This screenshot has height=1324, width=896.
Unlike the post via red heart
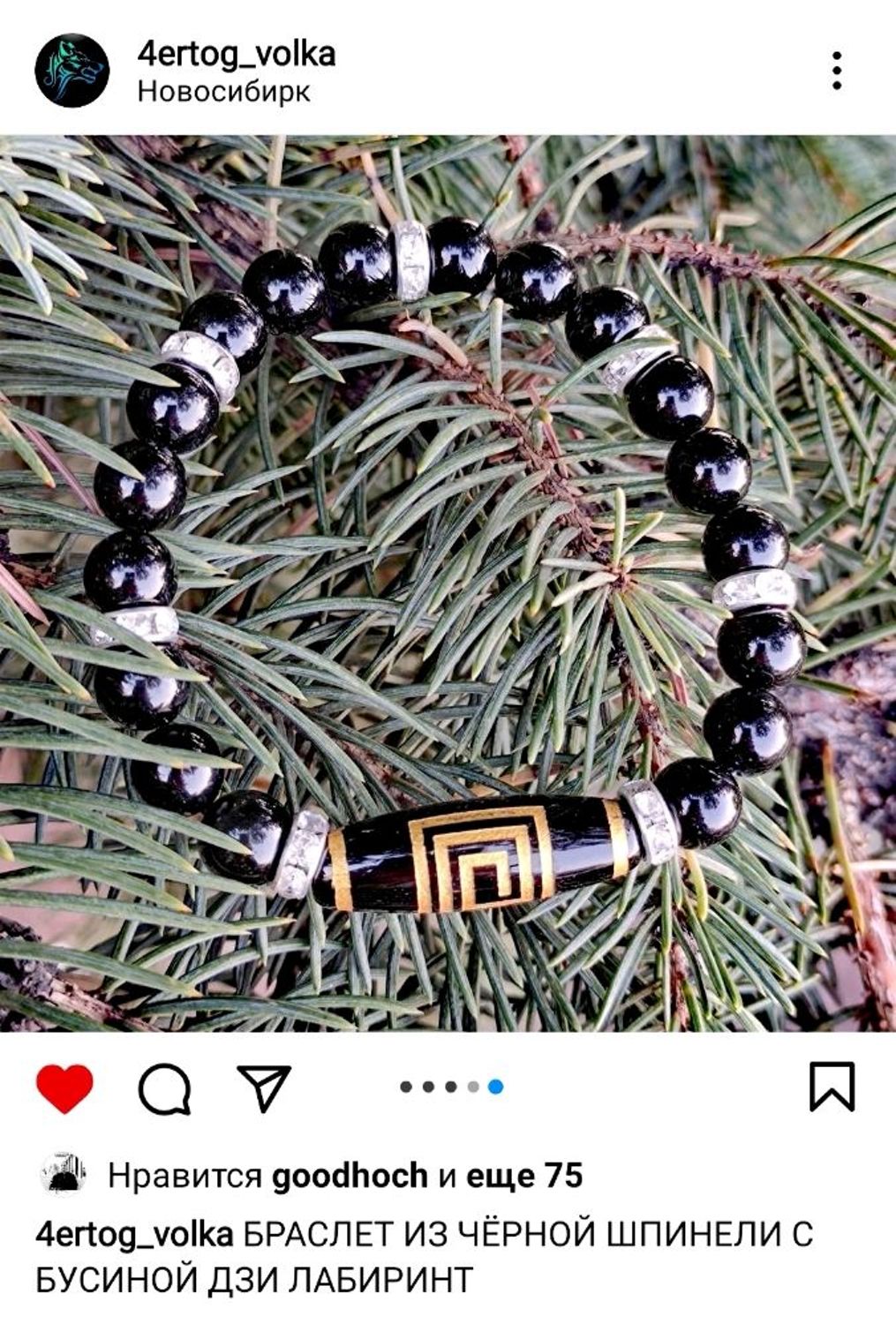[64, 1087]
